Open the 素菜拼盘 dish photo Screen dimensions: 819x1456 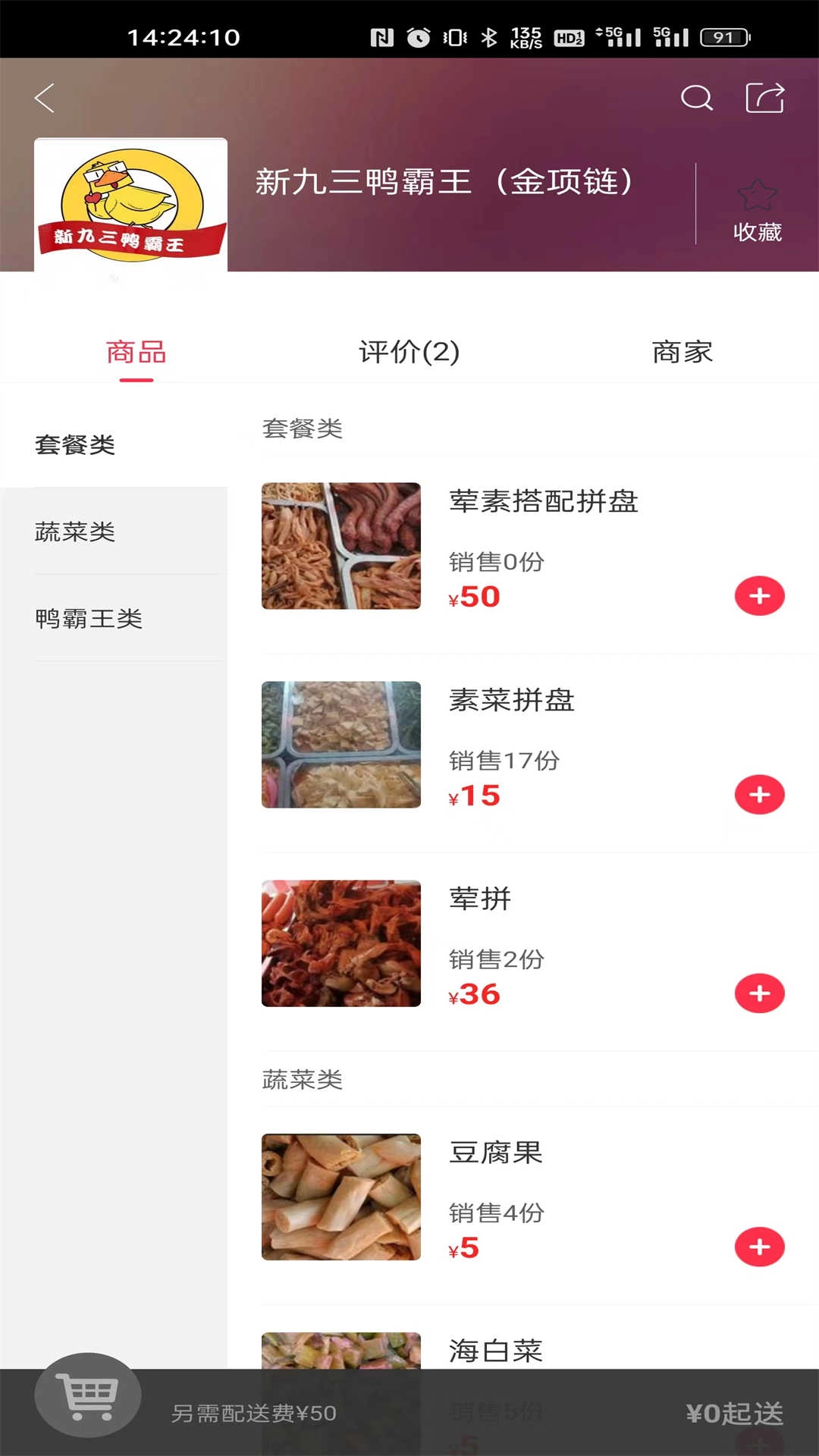(x=340, y=745)
